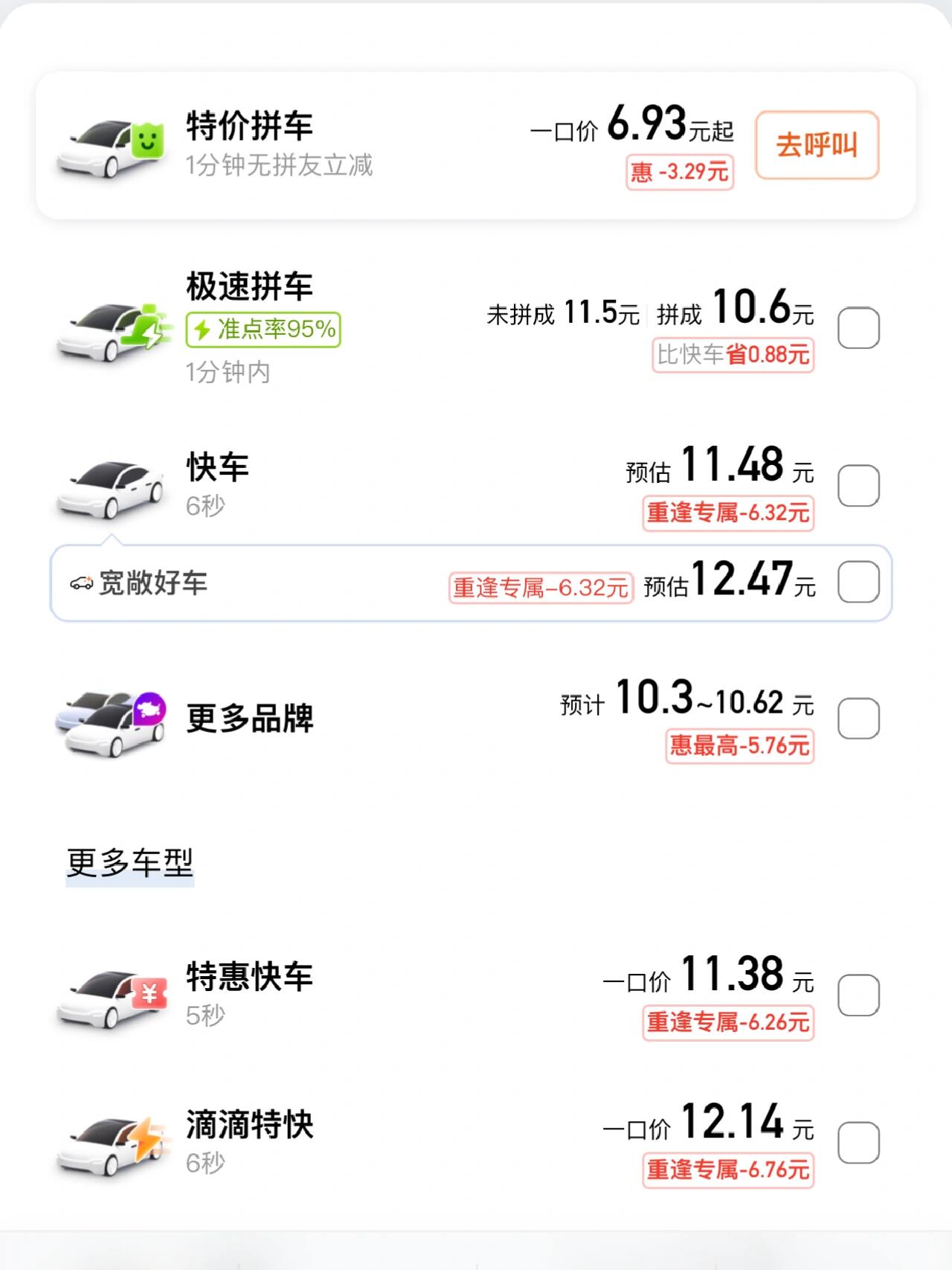
Task: Check the 快车 ride option
Action: (x=858, y=486)
